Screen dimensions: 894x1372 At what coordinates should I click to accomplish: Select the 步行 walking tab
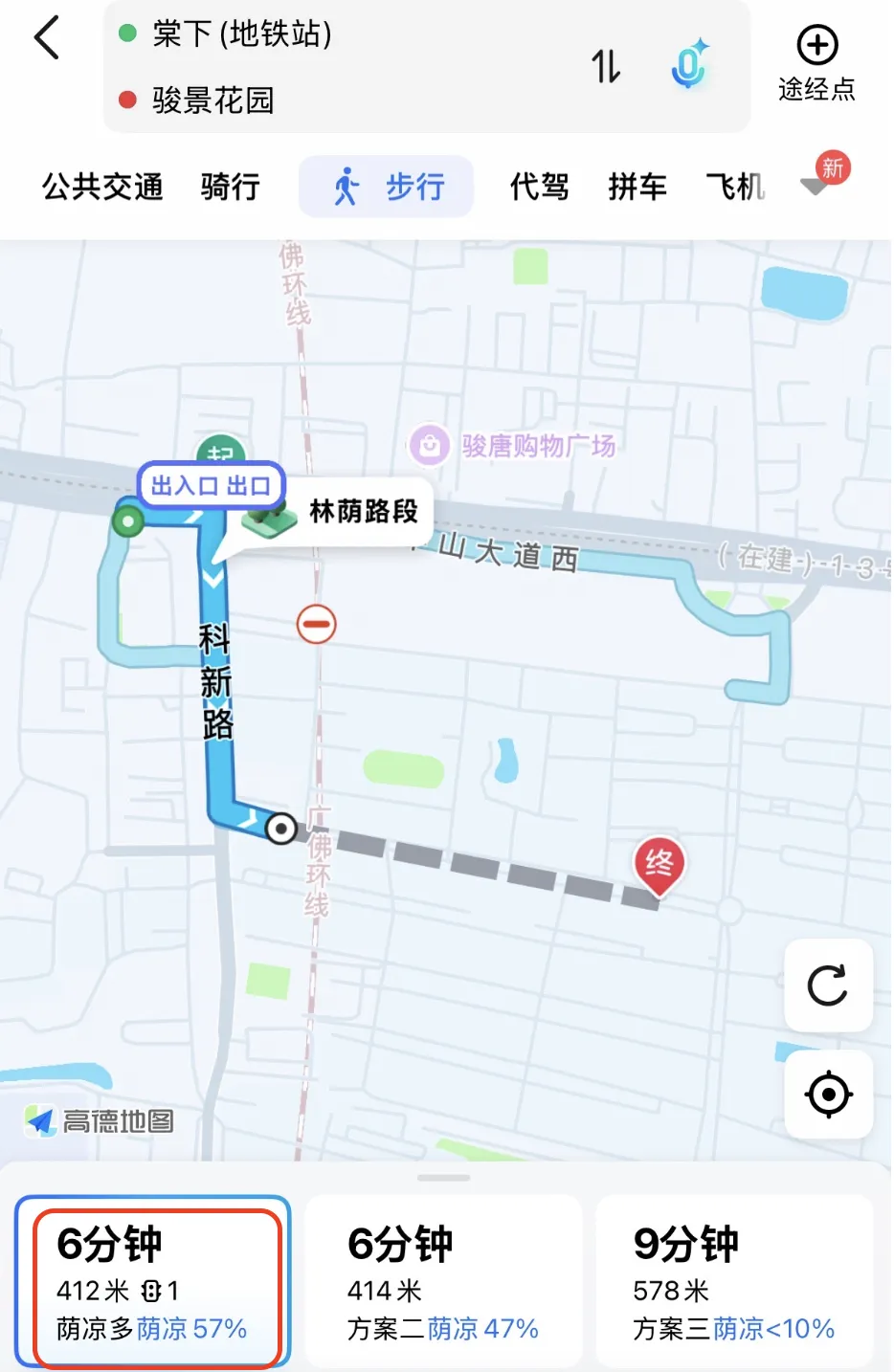tap(387, 187)
